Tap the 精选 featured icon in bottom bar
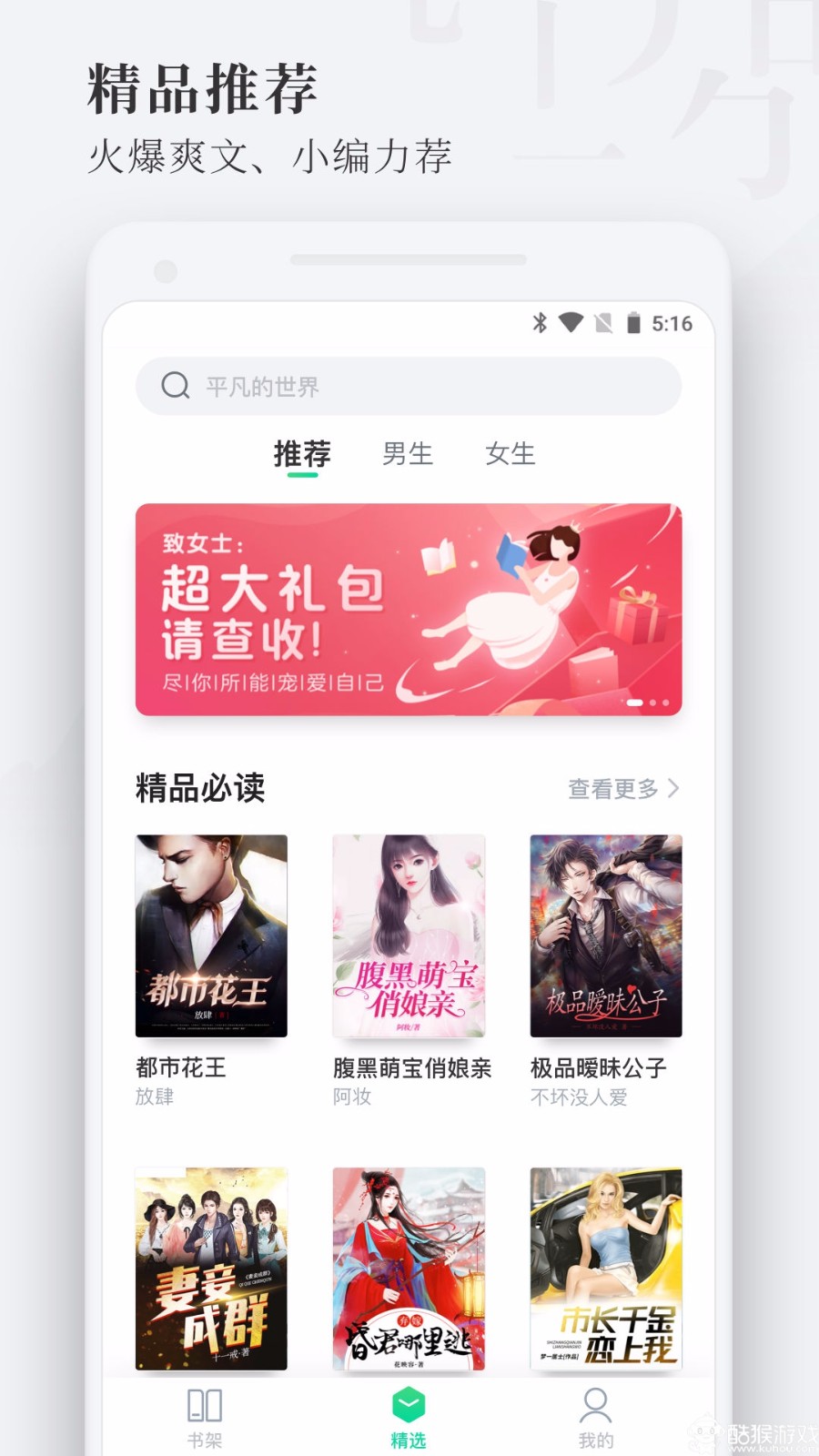This screenshot has width=819, height=1456. 409,1406
